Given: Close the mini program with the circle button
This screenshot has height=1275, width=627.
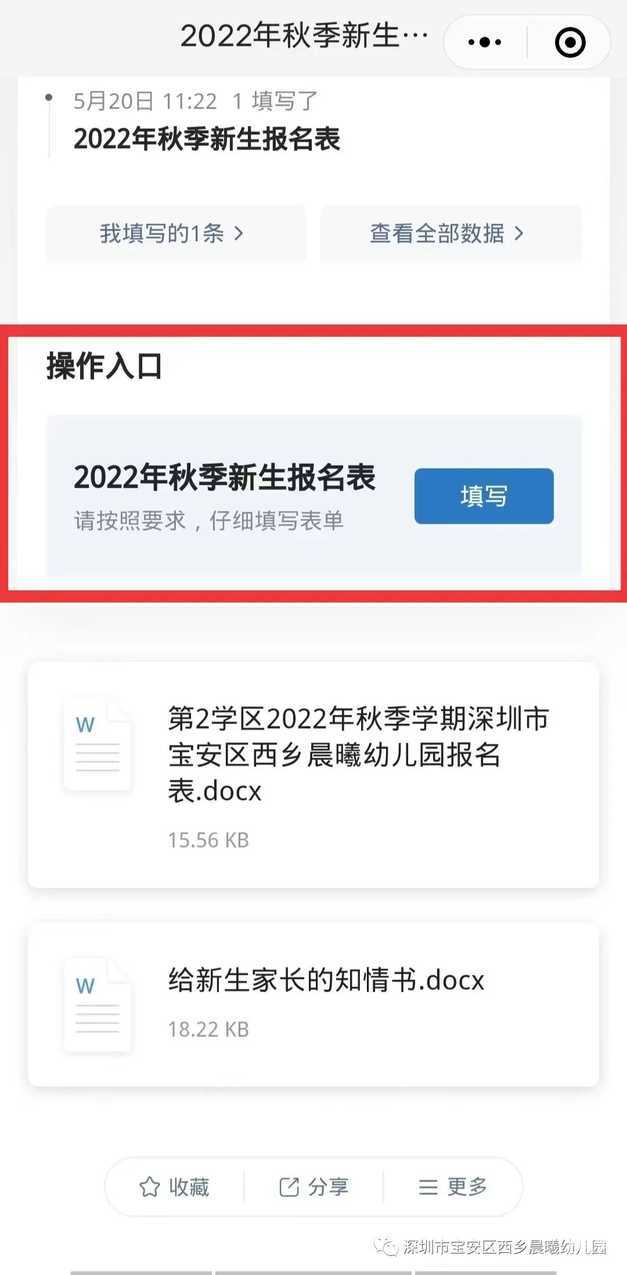Looking at the screenshot, I should click(569, 42).
